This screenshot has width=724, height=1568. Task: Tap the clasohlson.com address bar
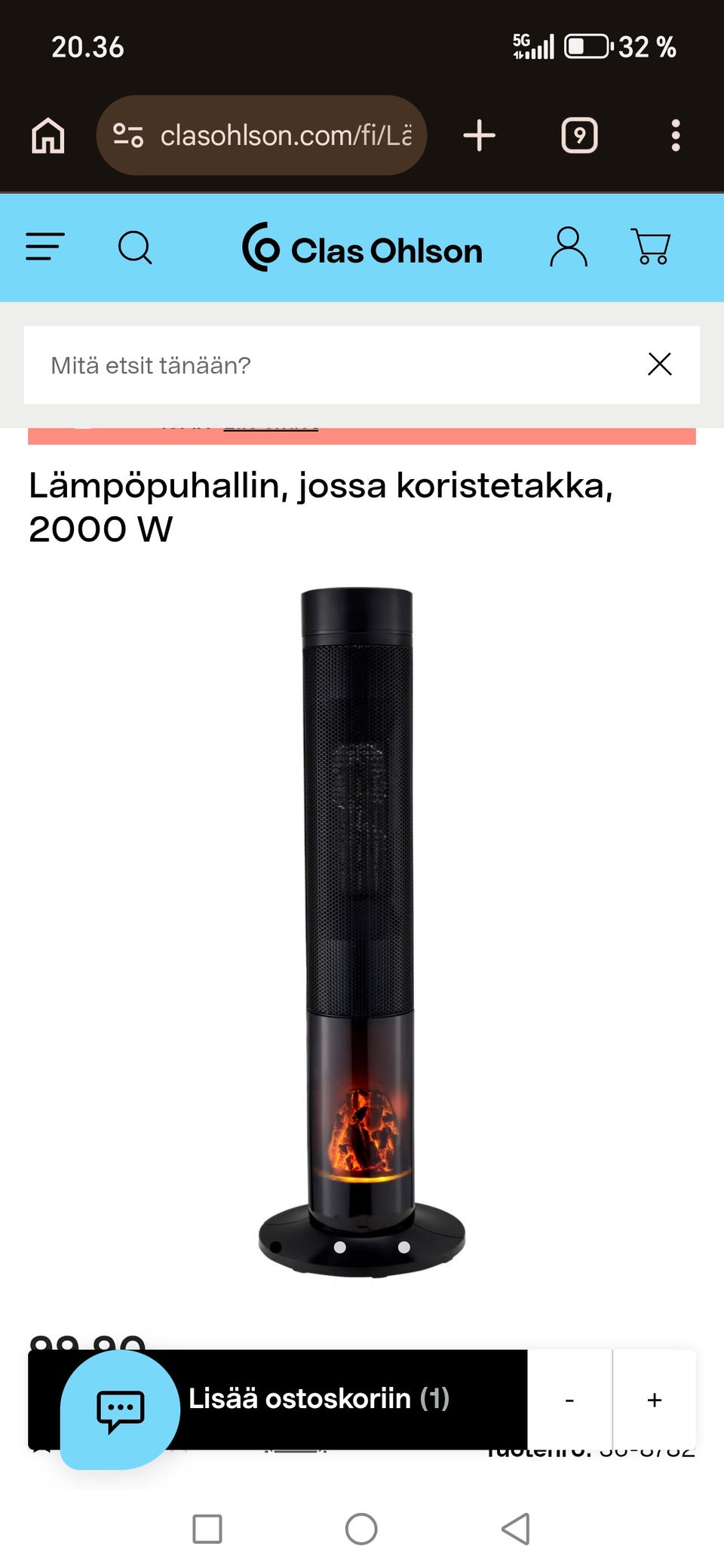[x=264, y=135]
